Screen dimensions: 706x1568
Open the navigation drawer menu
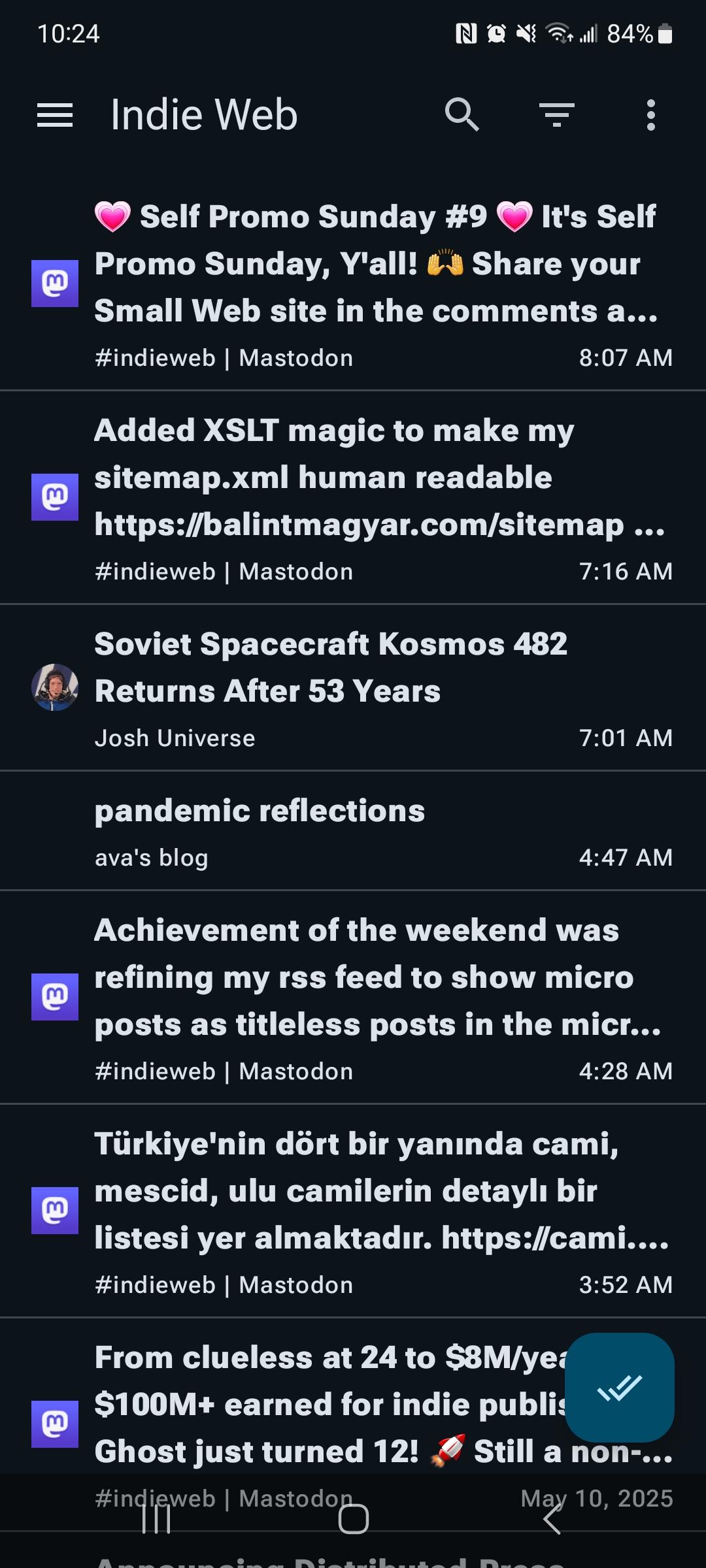(x=55, y=115)
